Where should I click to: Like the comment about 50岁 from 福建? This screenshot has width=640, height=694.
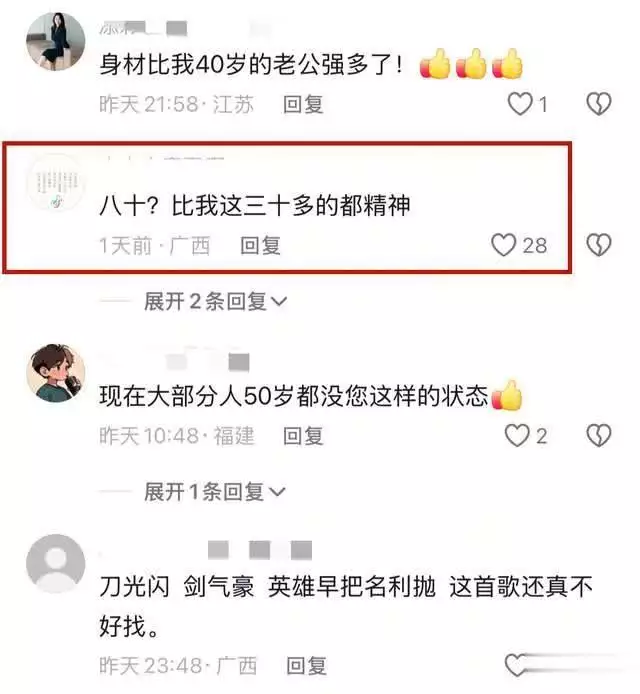516,435
